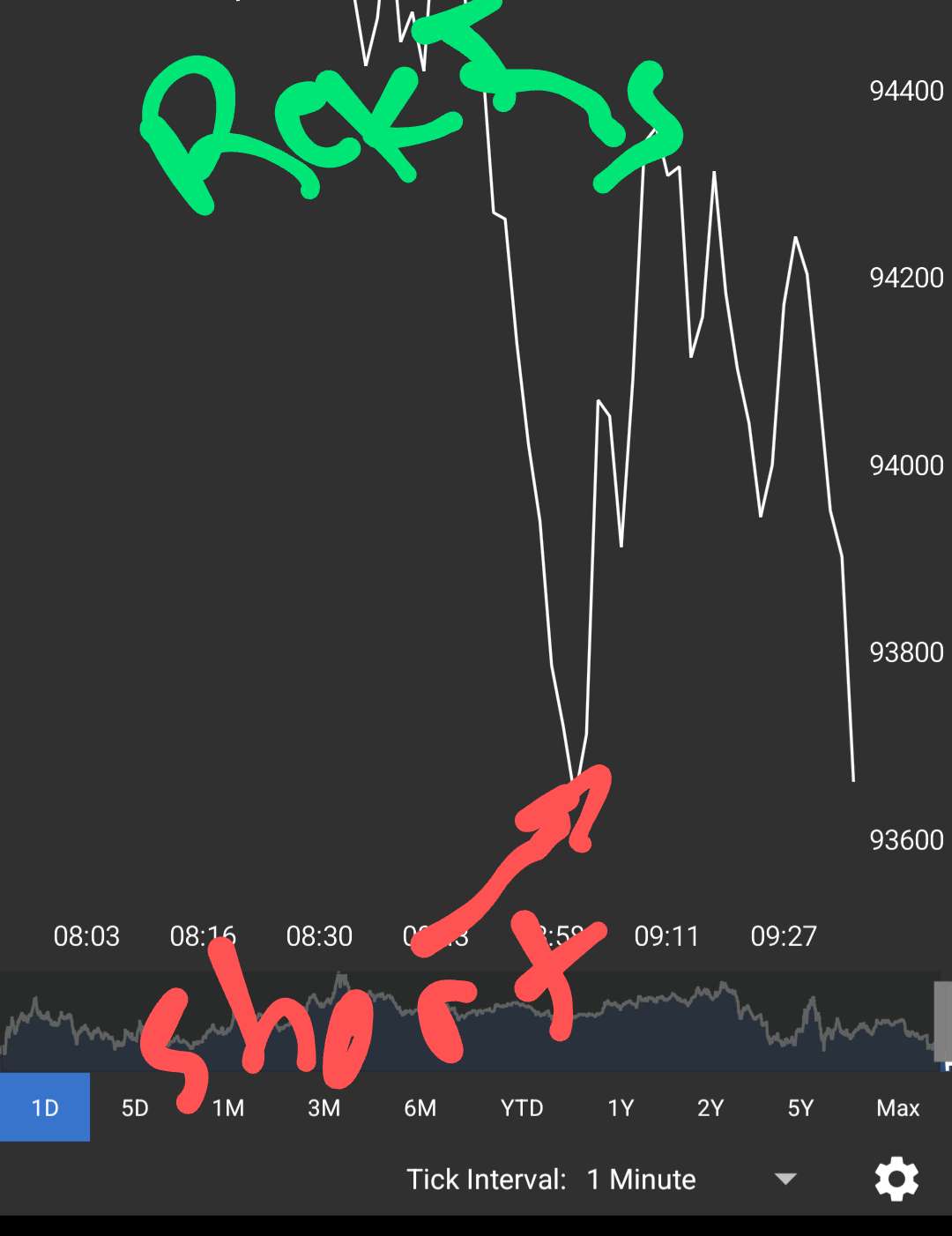View the YTD chart
Viewport: 952px width, 1236px height.
click(x=522, y=1107)
